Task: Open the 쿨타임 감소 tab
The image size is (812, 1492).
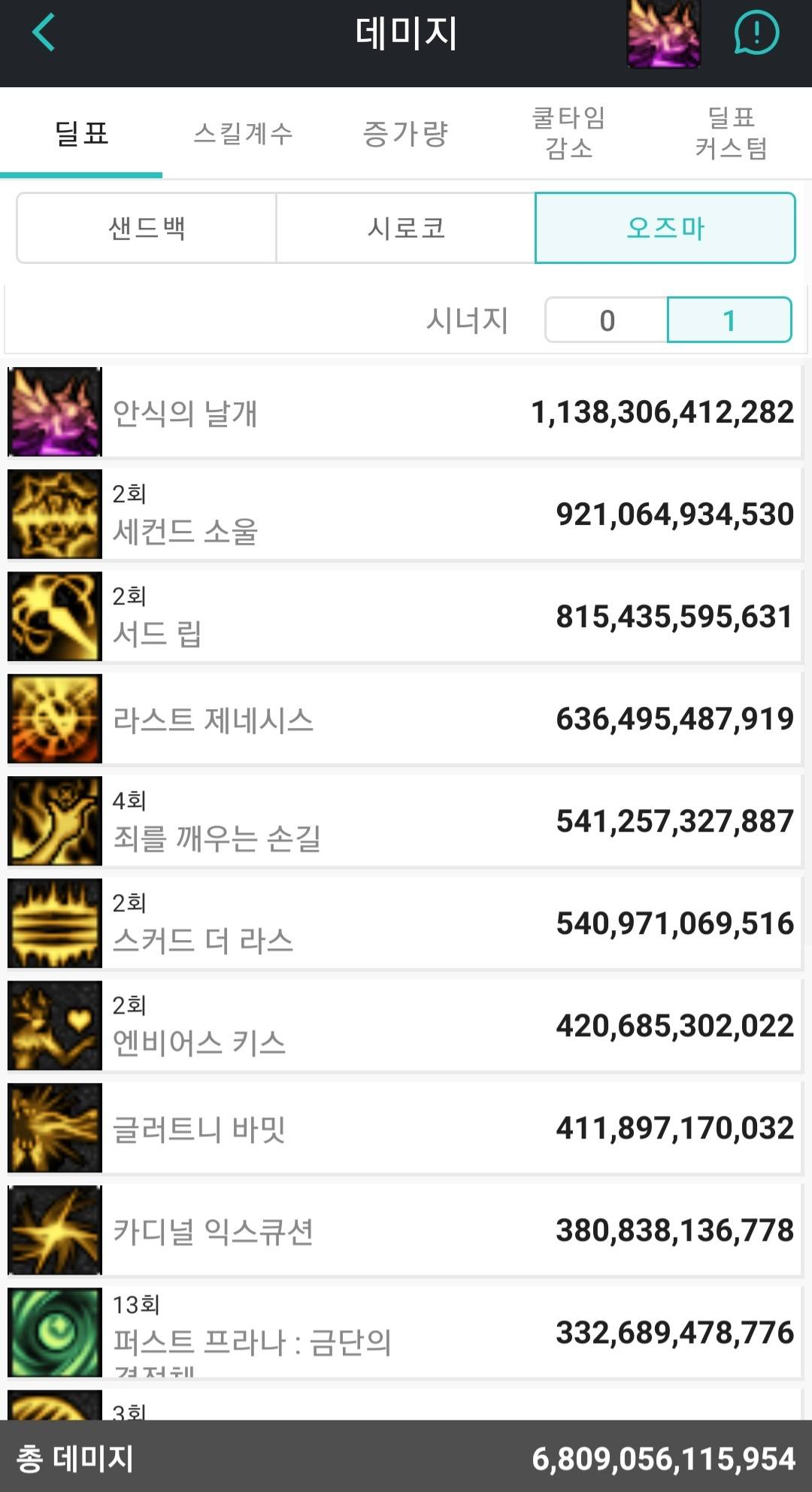Action: tap(568, 133)
